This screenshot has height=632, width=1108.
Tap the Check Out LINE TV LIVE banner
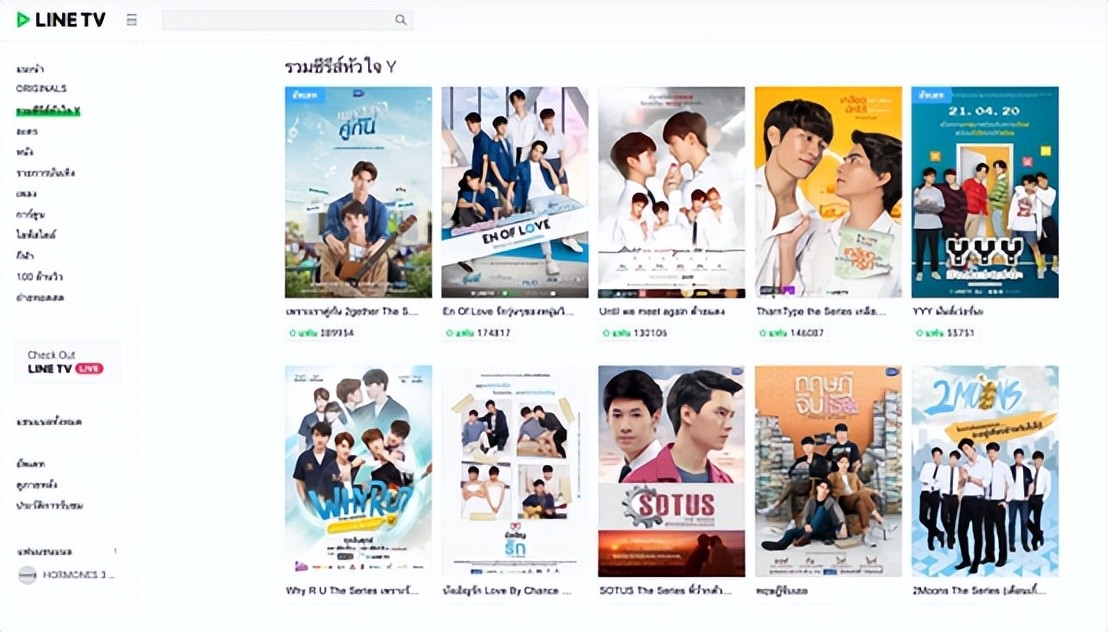click(67, 362)
